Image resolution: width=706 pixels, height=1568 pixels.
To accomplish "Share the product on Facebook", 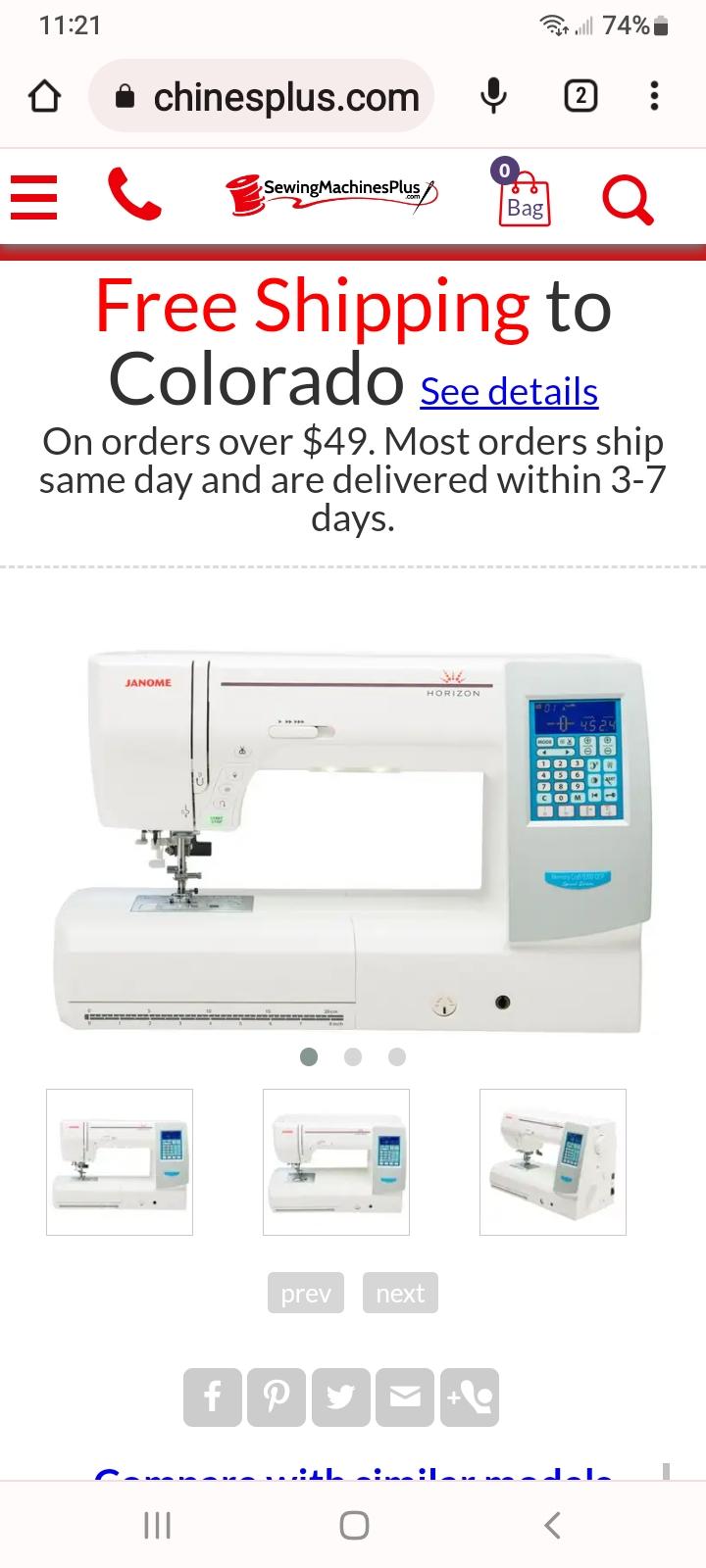I will 212,1396.
